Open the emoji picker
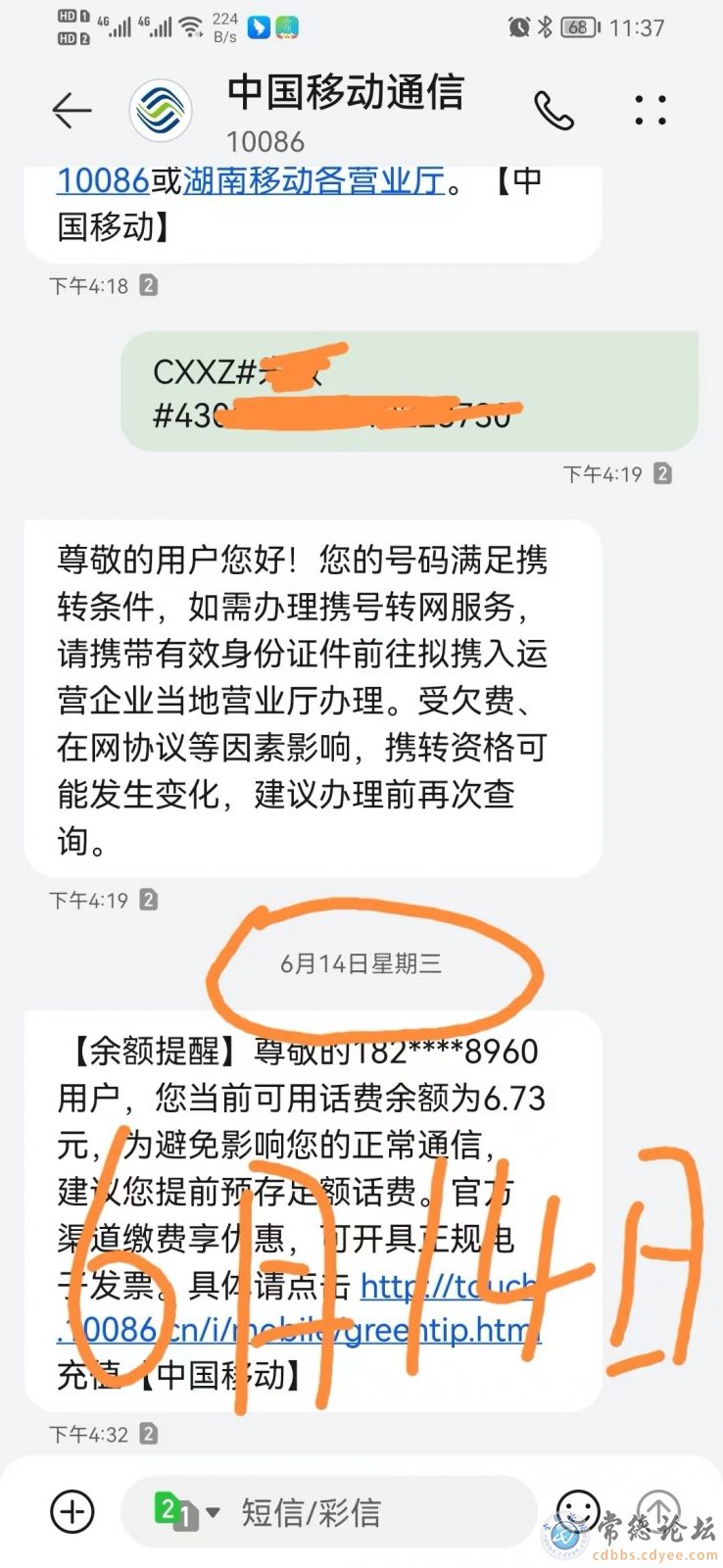The width and height of the screenshot is (723, 1568). click(x=577, y=1510)
